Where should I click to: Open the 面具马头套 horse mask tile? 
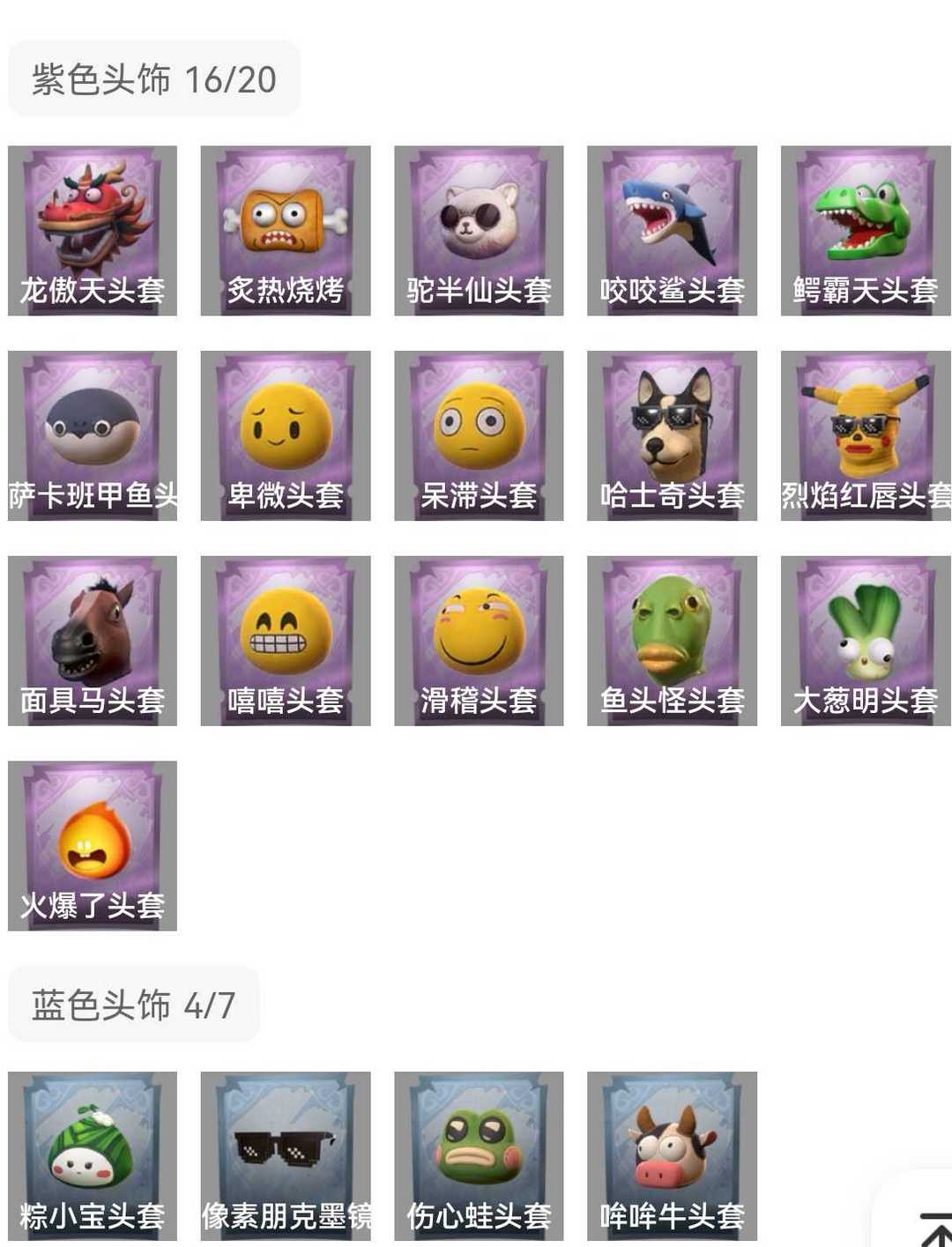[93, 641]
